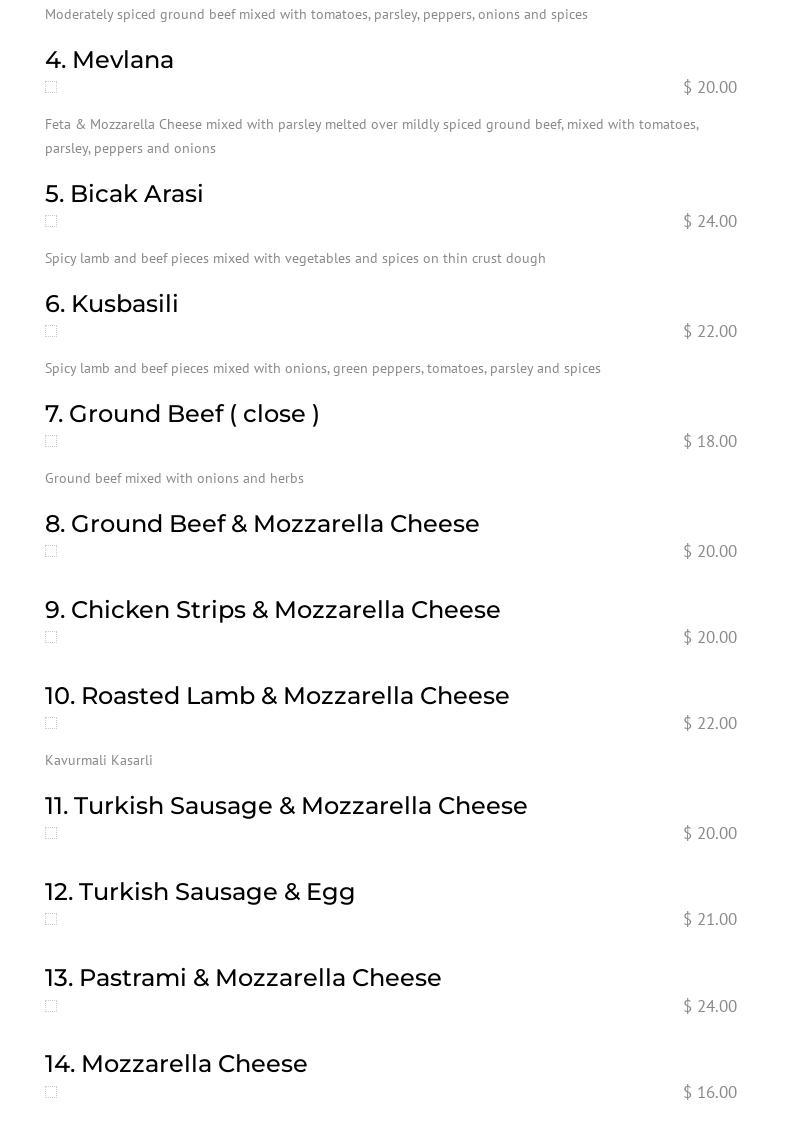785x1128 pixels.
Task: Select 8. Ground Beef & Mozzarella Cheese checkbox
Action: (51, 551)
